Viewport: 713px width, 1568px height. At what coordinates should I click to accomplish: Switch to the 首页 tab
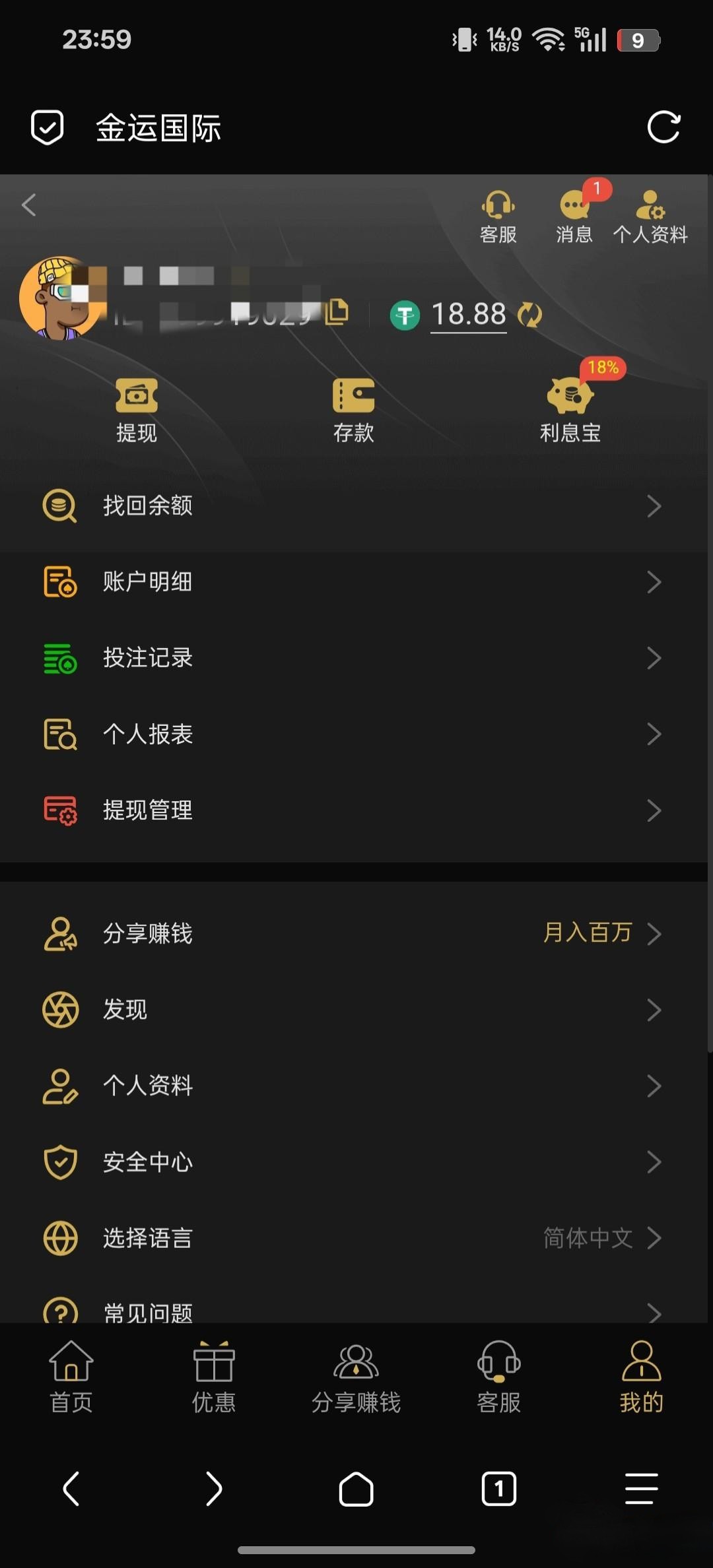click(71, 1377)
